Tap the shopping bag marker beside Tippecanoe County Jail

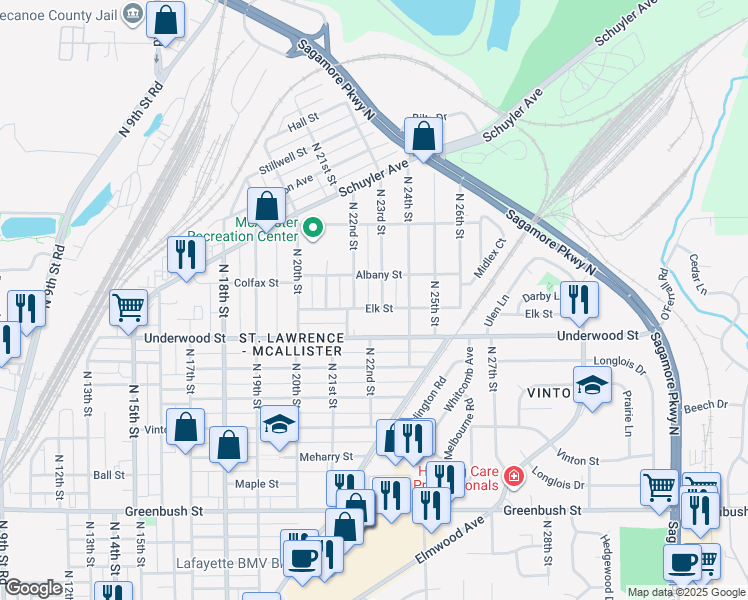tap(165, 20)
